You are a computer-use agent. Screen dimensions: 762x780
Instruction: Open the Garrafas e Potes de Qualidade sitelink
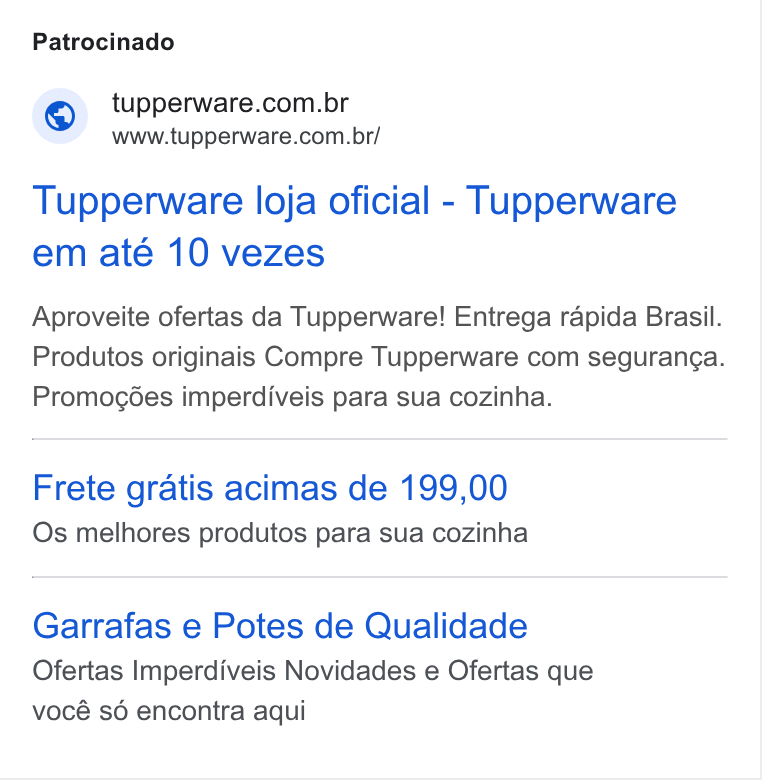click(x=280, y=626)
